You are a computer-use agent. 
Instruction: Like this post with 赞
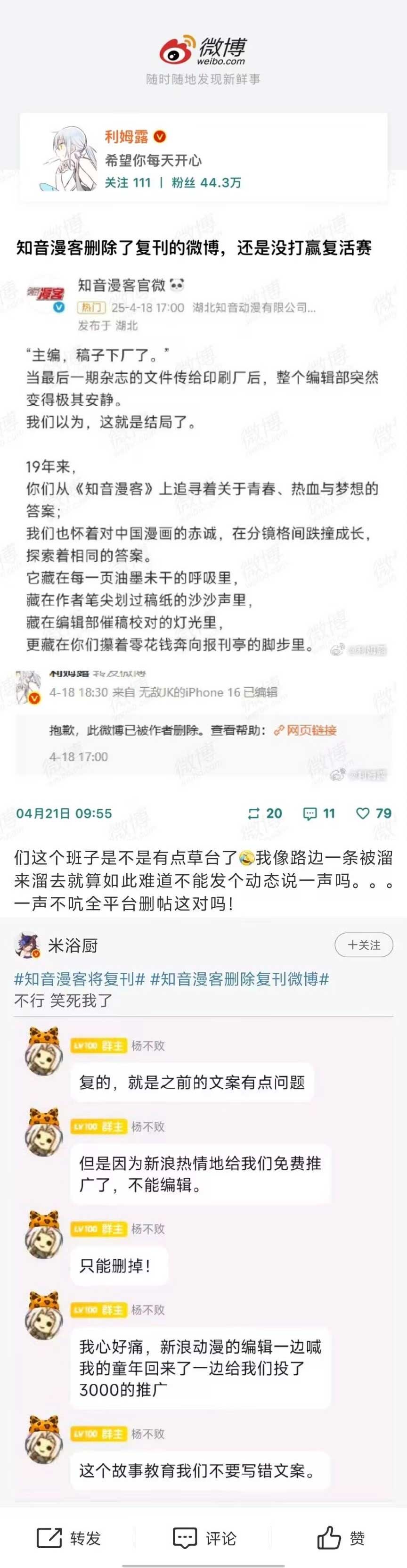[341, 1538]
